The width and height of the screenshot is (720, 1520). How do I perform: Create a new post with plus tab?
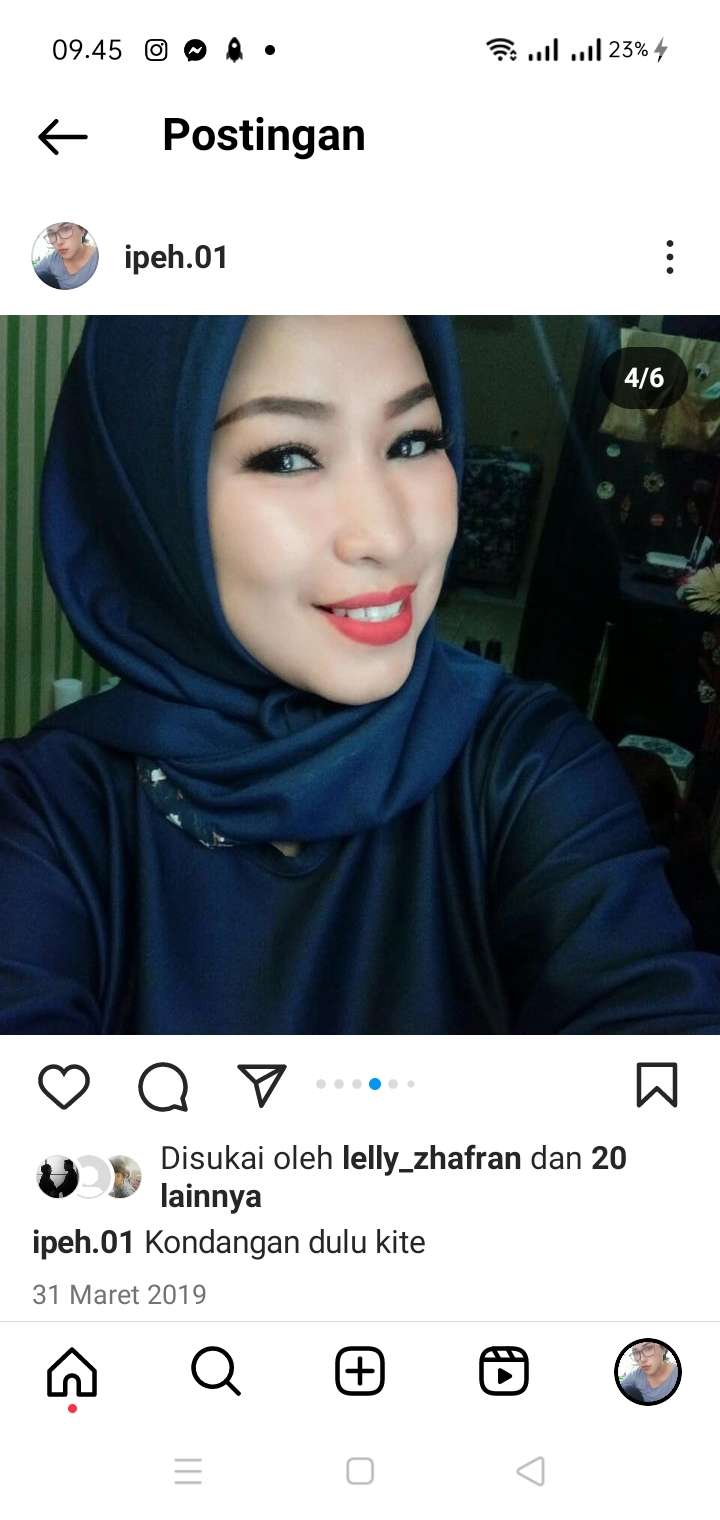pyautogui.click(x=360, y=1372)
